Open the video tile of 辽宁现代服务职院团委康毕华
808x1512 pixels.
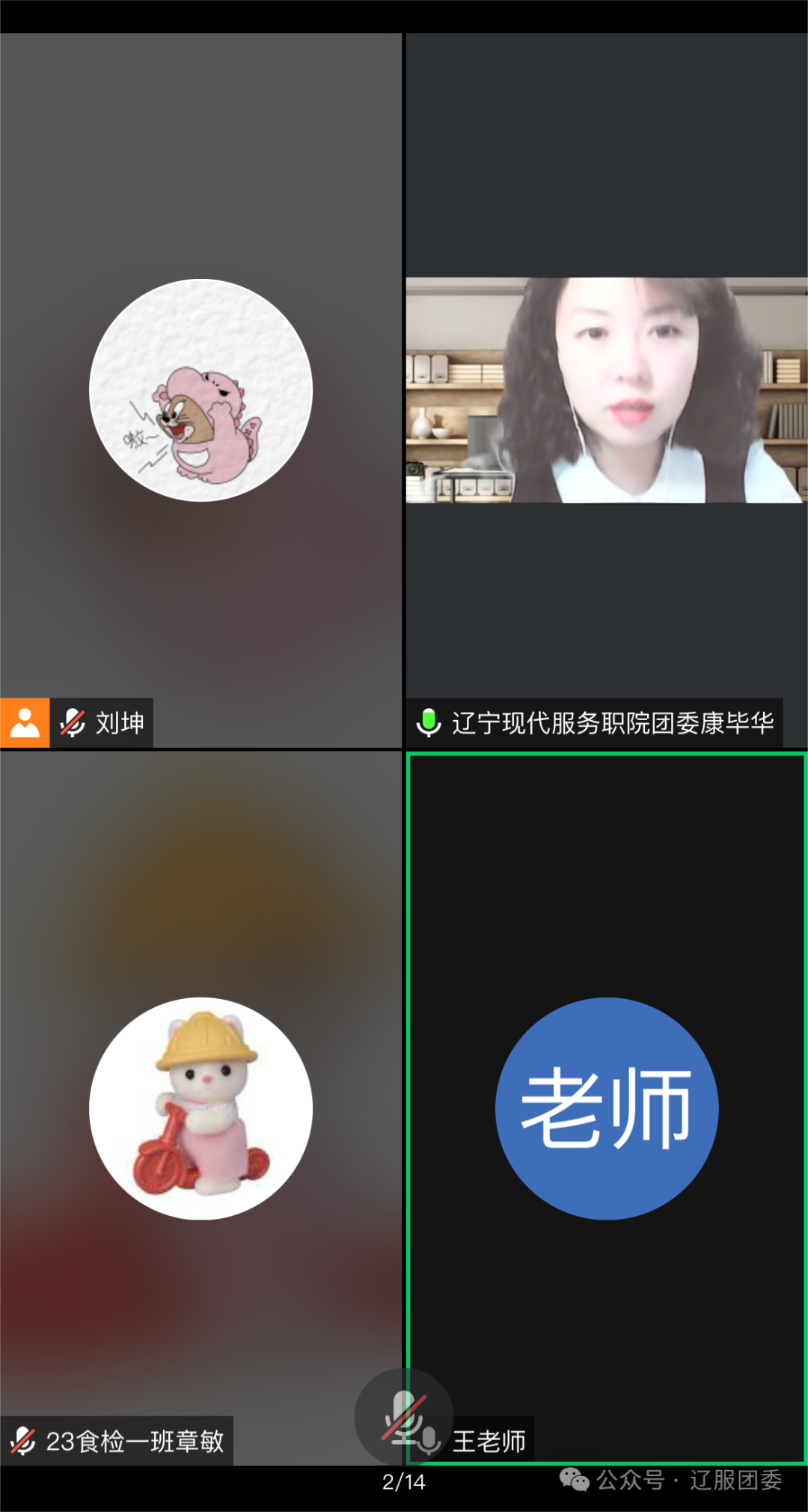coord(606,390)
